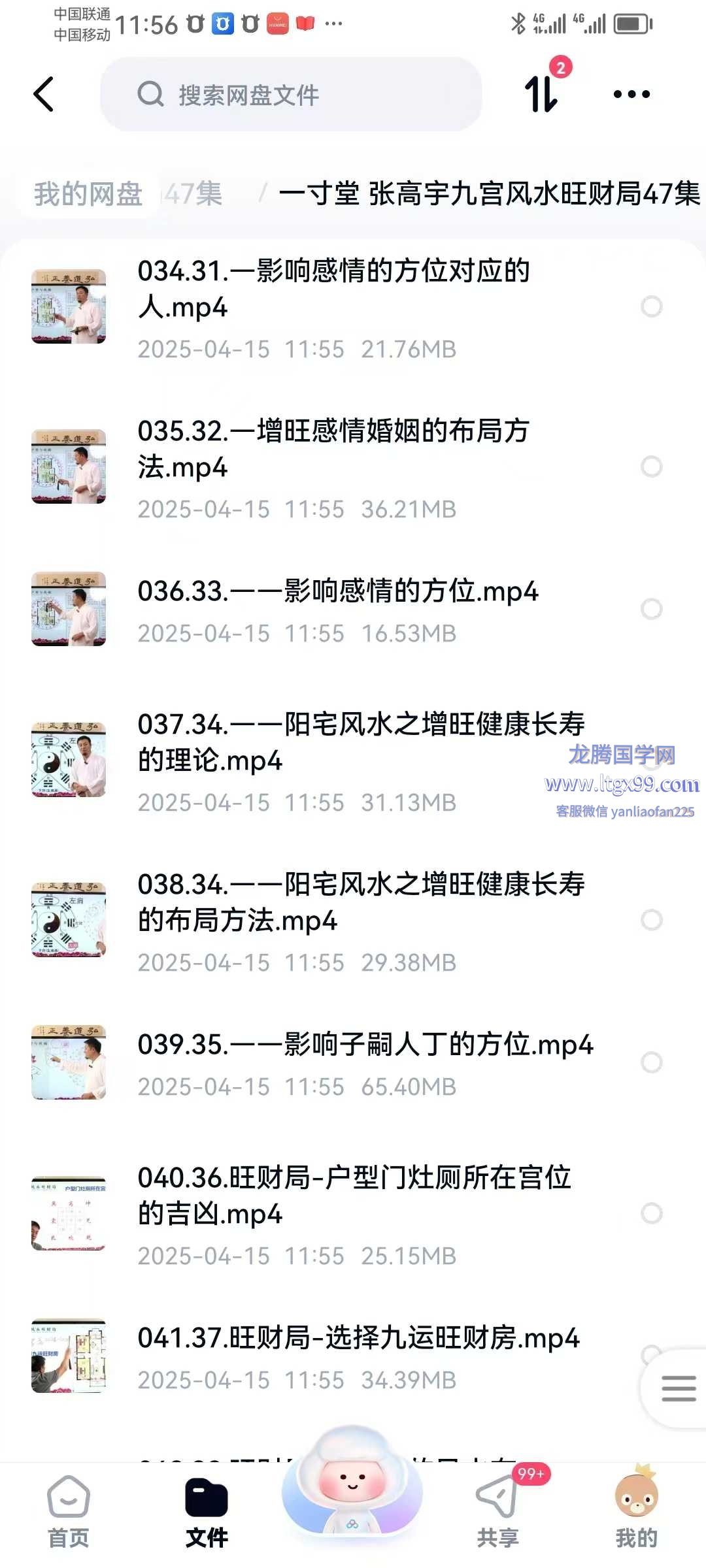Open 041.37 旺财局-选择九运旺财房.mp4
Screen dimensions: 706x1568
click(358, 1339)
